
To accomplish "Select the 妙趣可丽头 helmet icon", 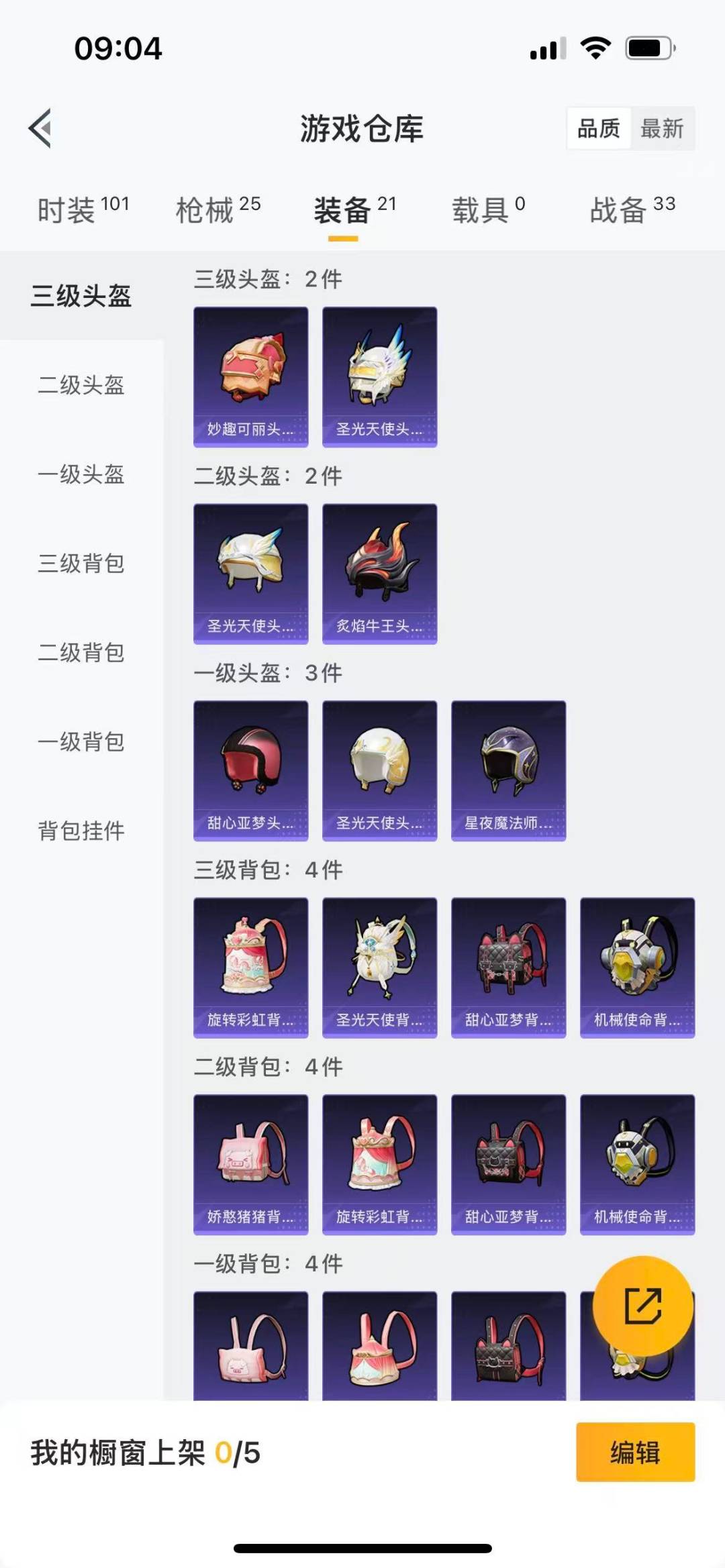I will pyautogui.click(x=250, y=374).
